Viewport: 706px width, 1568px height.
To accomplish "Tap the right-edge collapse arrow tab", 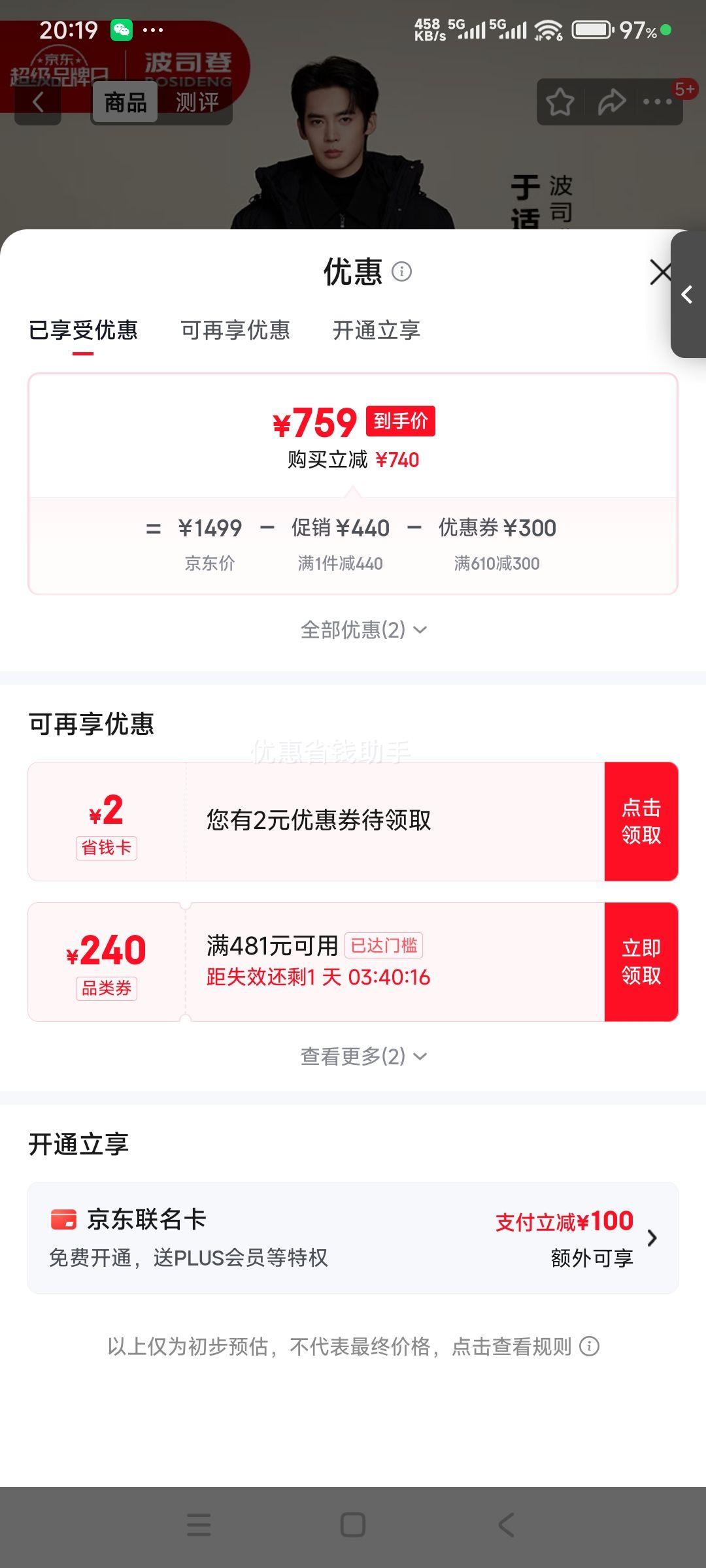I will click(x=688, y=294).
